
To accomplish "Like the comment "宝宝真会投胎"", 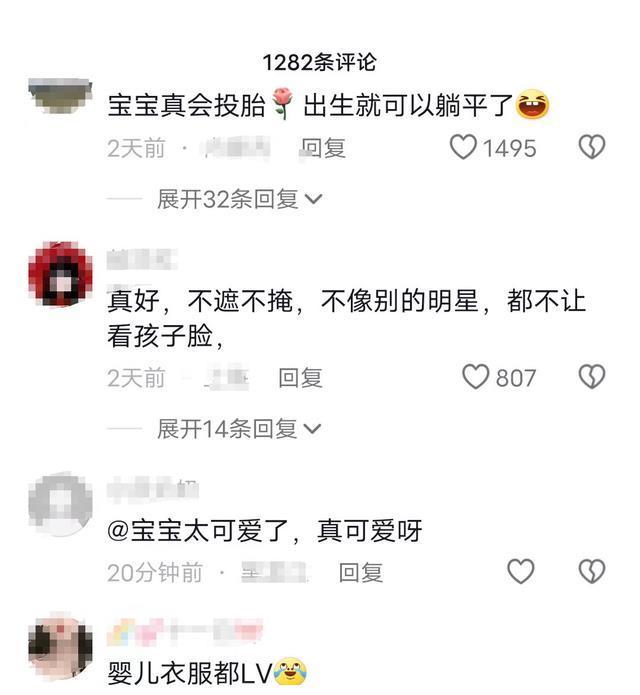I will pyautogui.click(x=463, y=148).
